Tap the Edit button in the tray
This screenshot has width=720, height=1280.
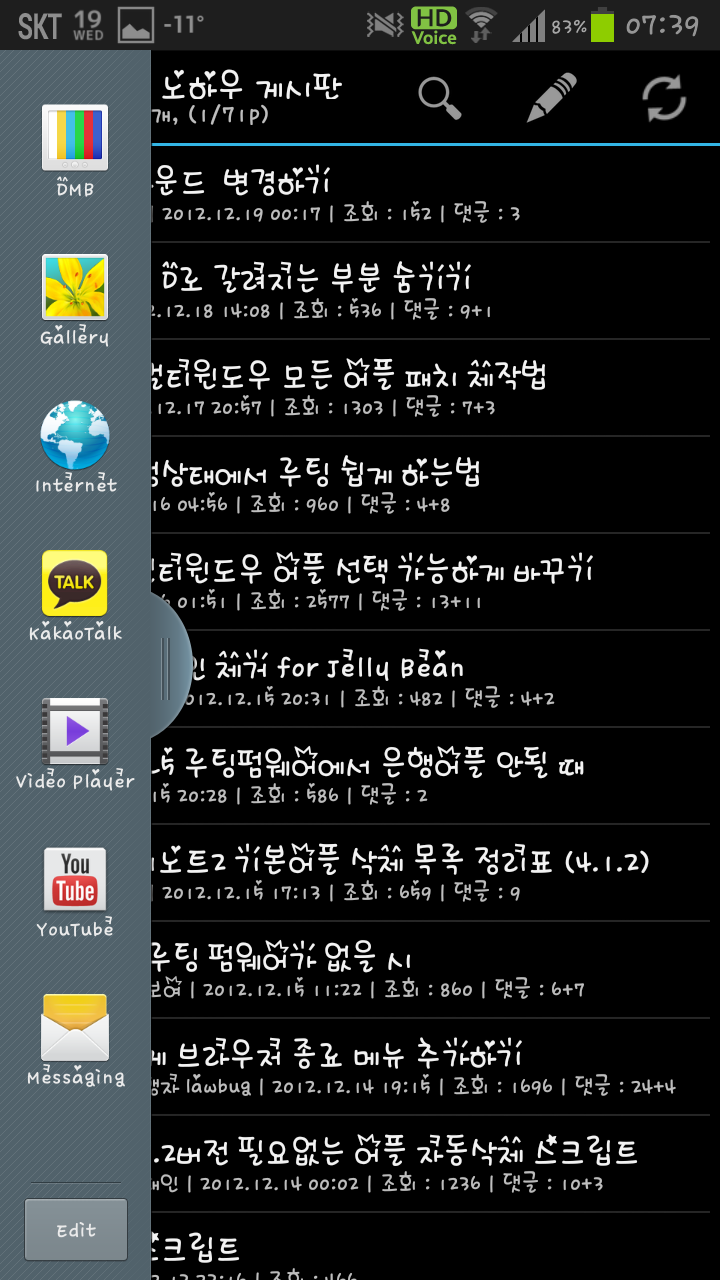point(76,1230)
